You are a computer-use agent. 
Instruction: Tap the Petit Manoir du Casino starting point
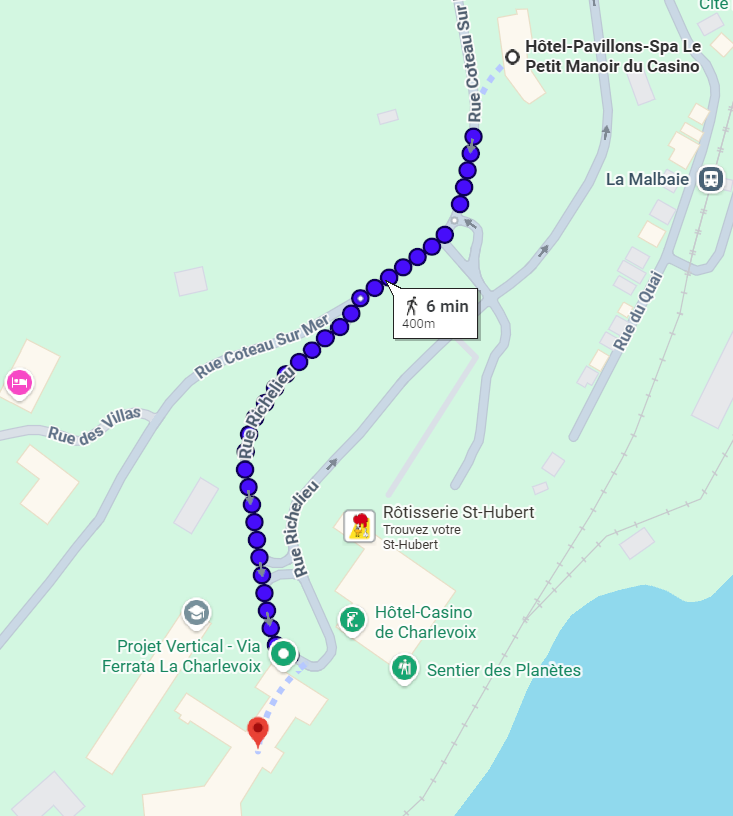click(512, 57)
